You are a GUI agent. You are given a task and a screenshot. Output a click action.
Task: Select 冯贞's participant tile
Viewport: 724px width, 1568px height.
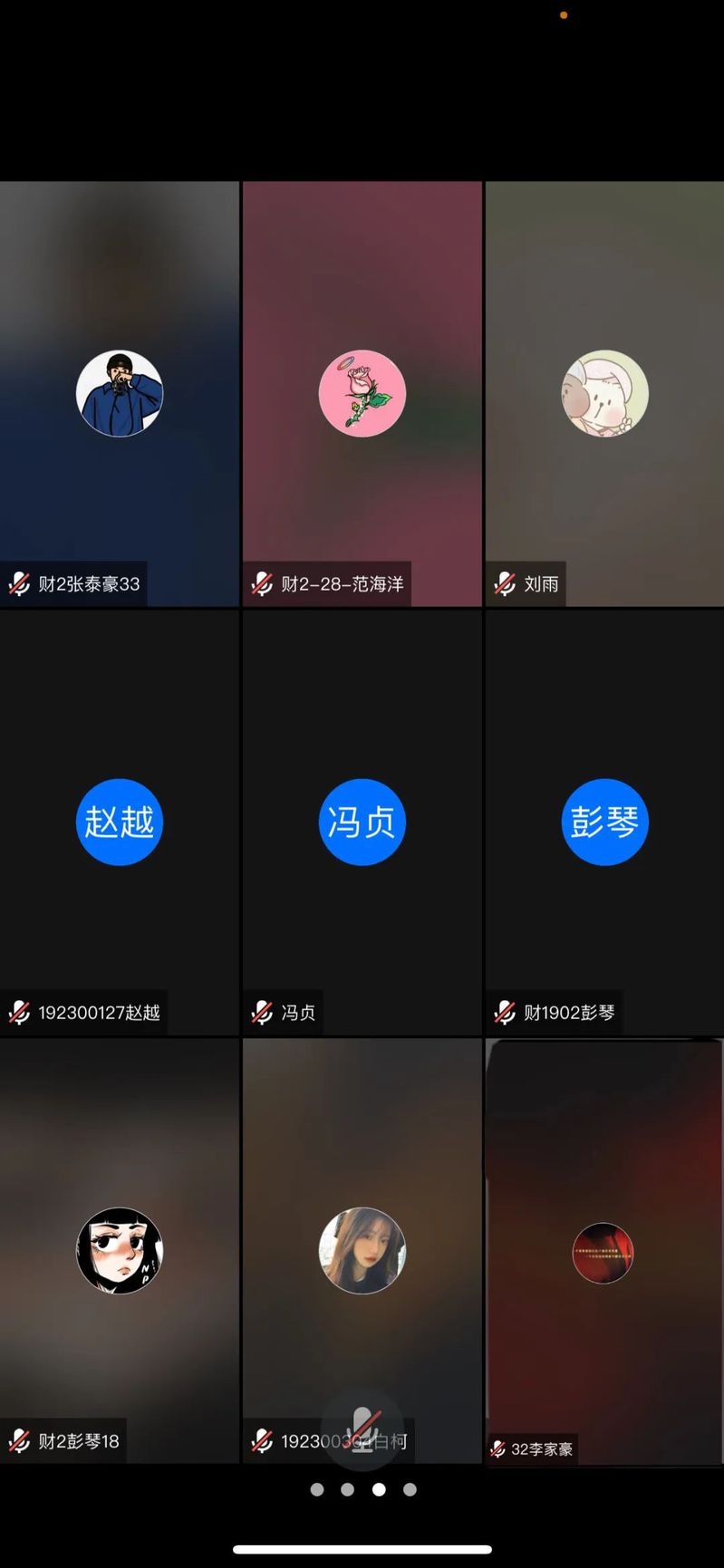pyautogui.click(x=362, y=822)
